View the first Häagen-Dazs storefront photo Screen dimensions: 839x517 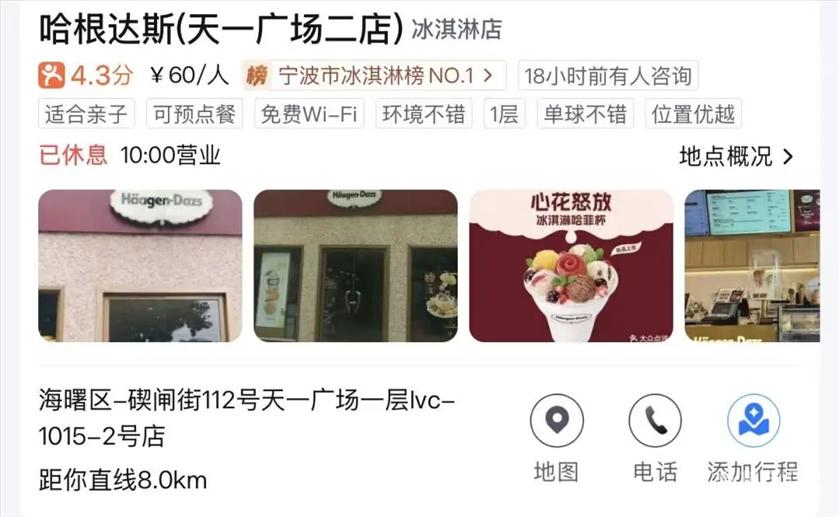(140, 266)
